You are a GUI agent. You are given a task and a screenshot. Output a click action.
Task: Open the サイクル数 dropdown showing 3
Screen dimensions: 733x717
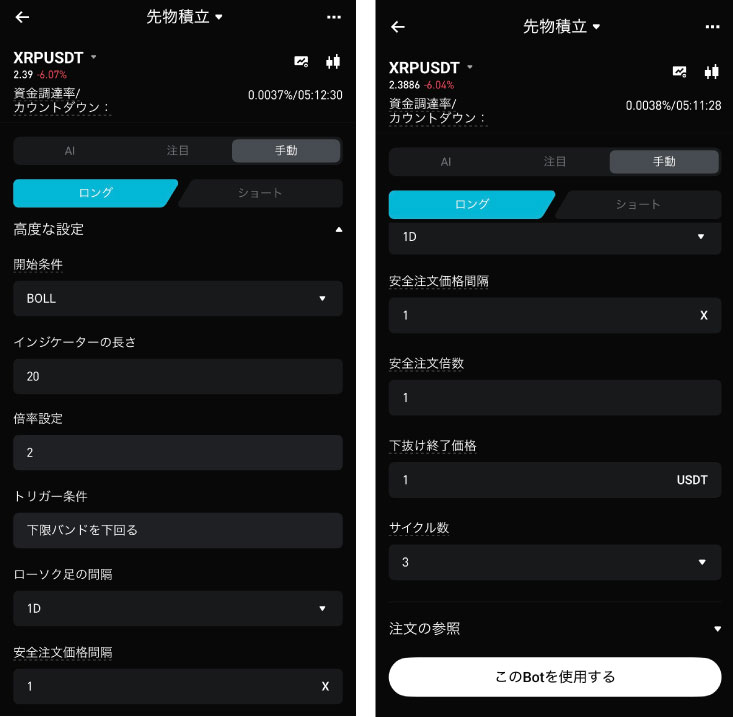[554, 562]
